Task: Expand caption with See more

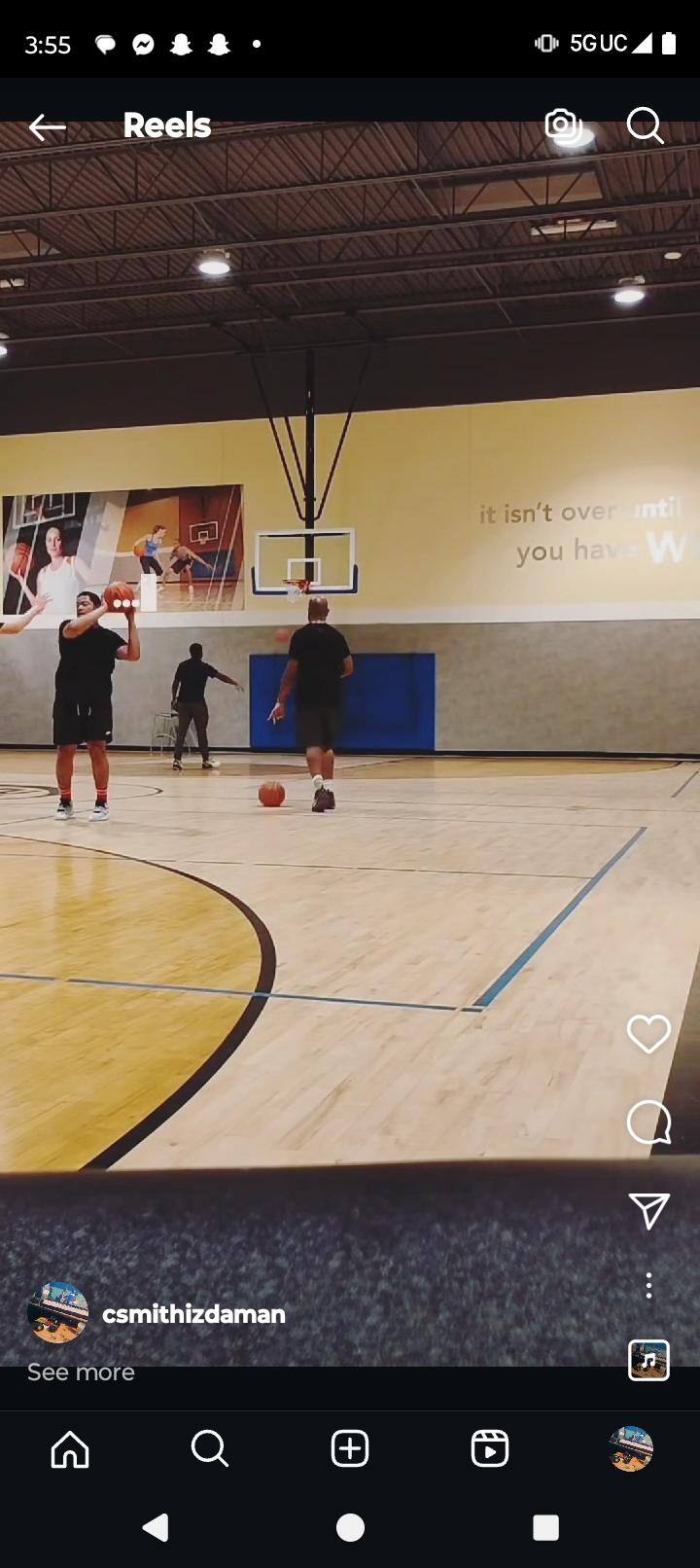Action: pos(81,1372)
